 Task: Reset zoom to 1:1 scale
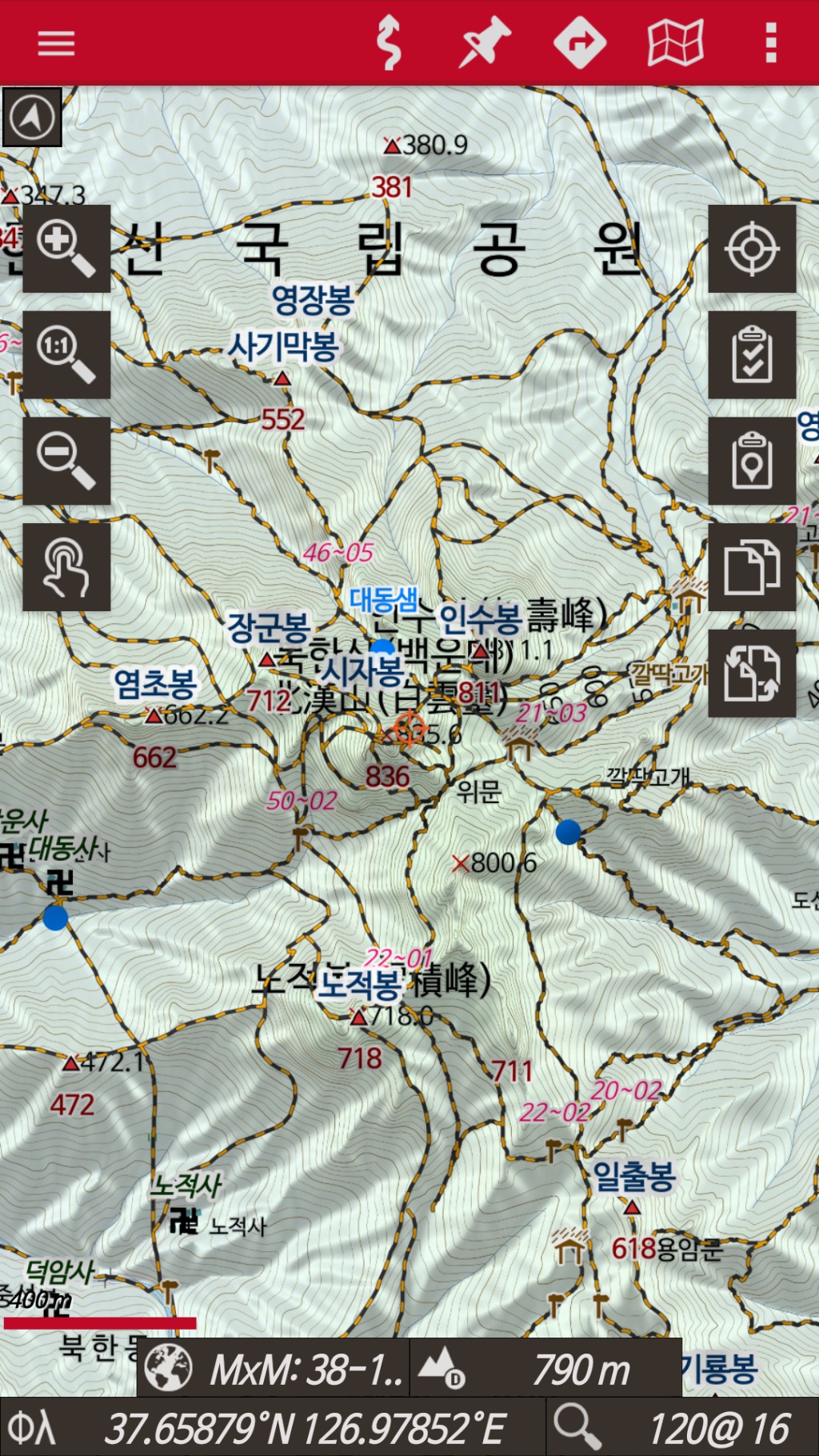click(66, 355)
